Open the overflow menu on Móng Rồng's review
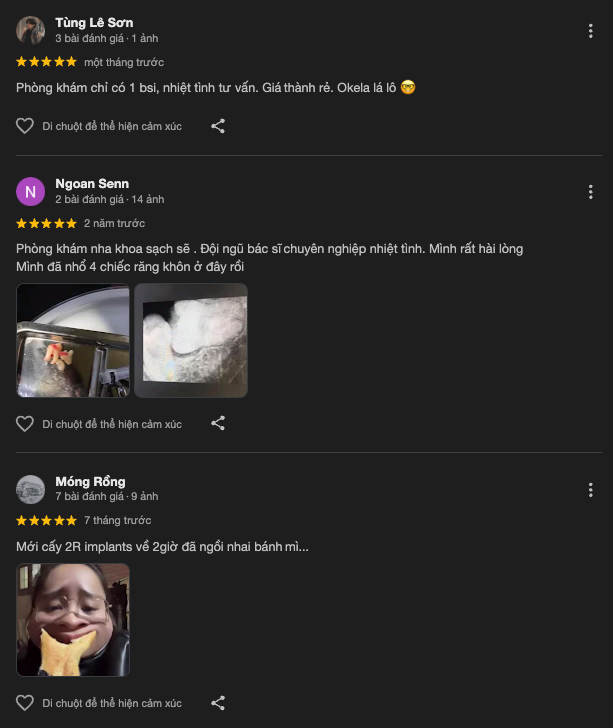 point(590,489)
